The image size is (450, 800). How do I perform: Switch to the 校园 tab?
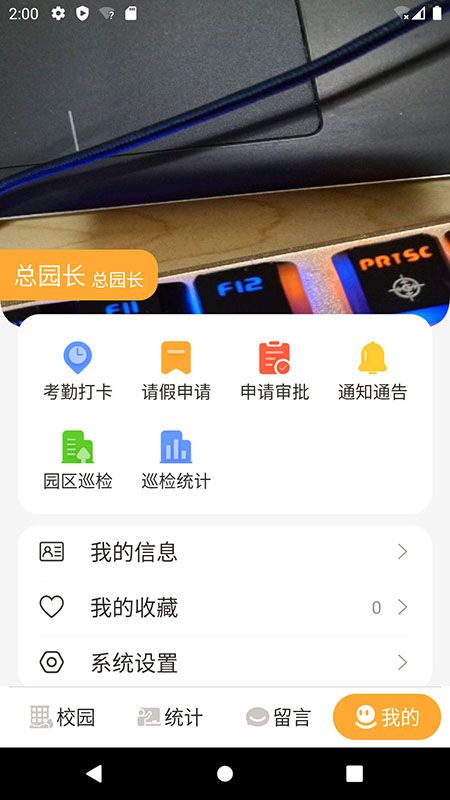pyautogui.click(x=63, y=717)
